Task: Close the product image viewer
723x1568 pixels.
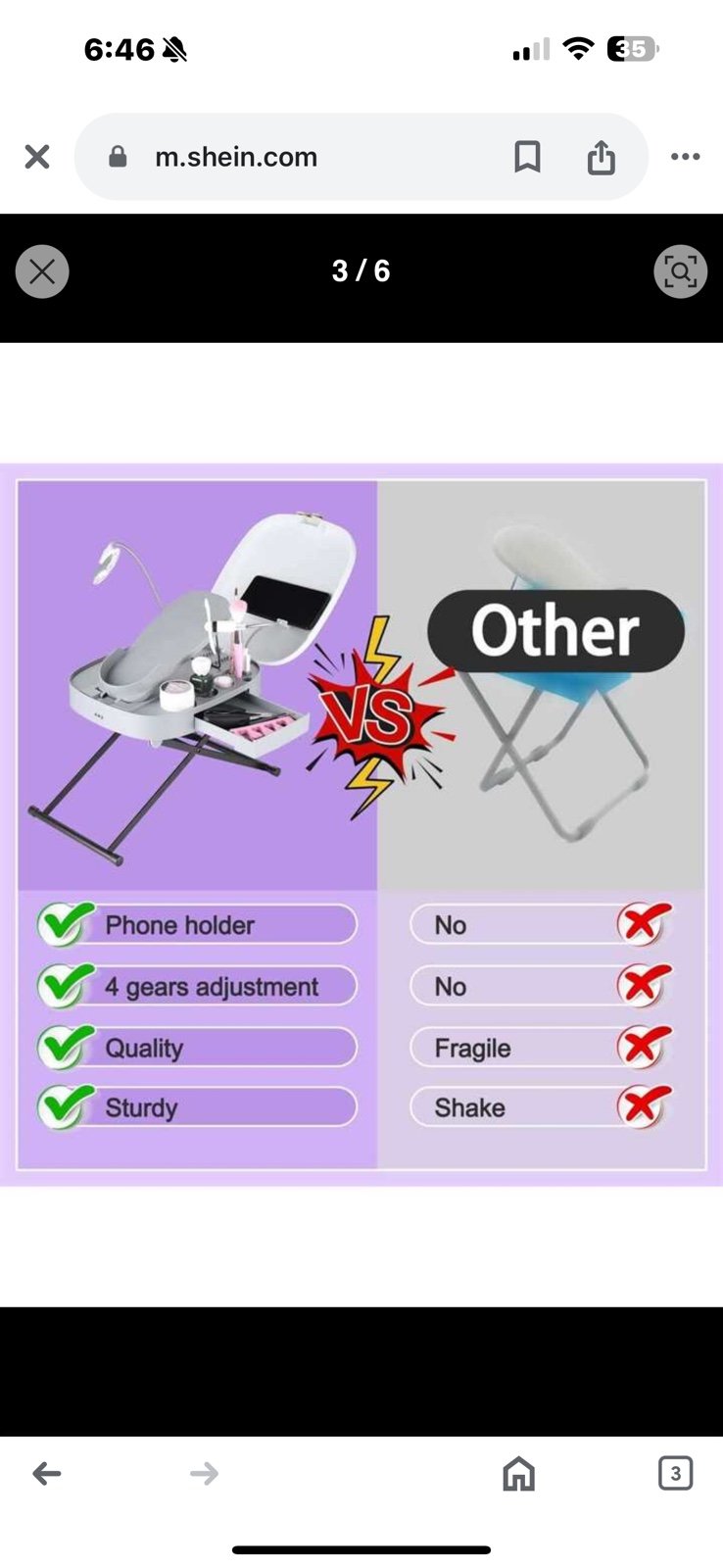Action: [x=42, y=271]
